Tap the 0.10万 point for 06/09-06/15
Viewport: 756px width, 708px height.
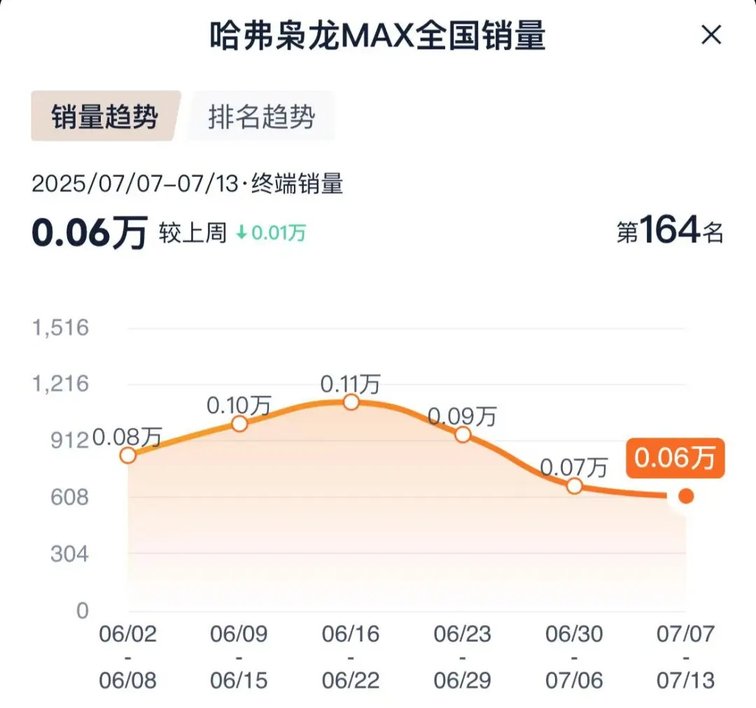point(240,424)
